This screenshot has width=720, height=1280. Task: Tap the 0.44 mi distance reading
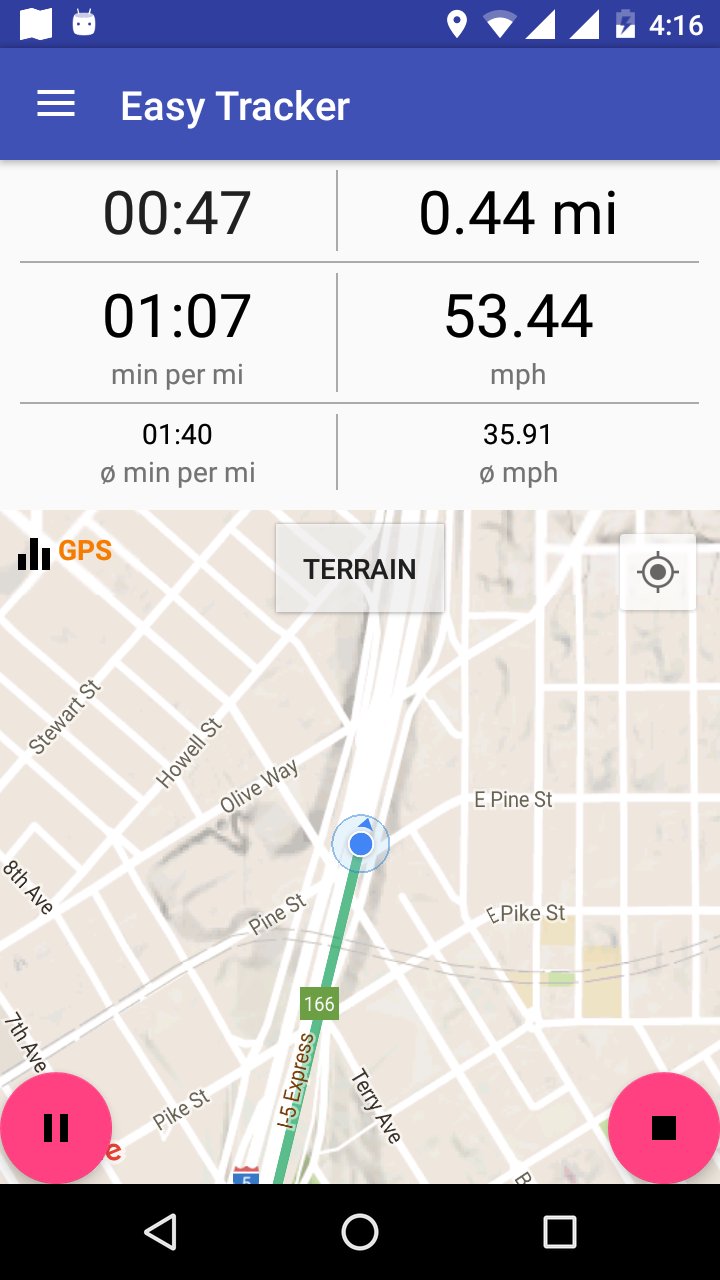point(518,211)
